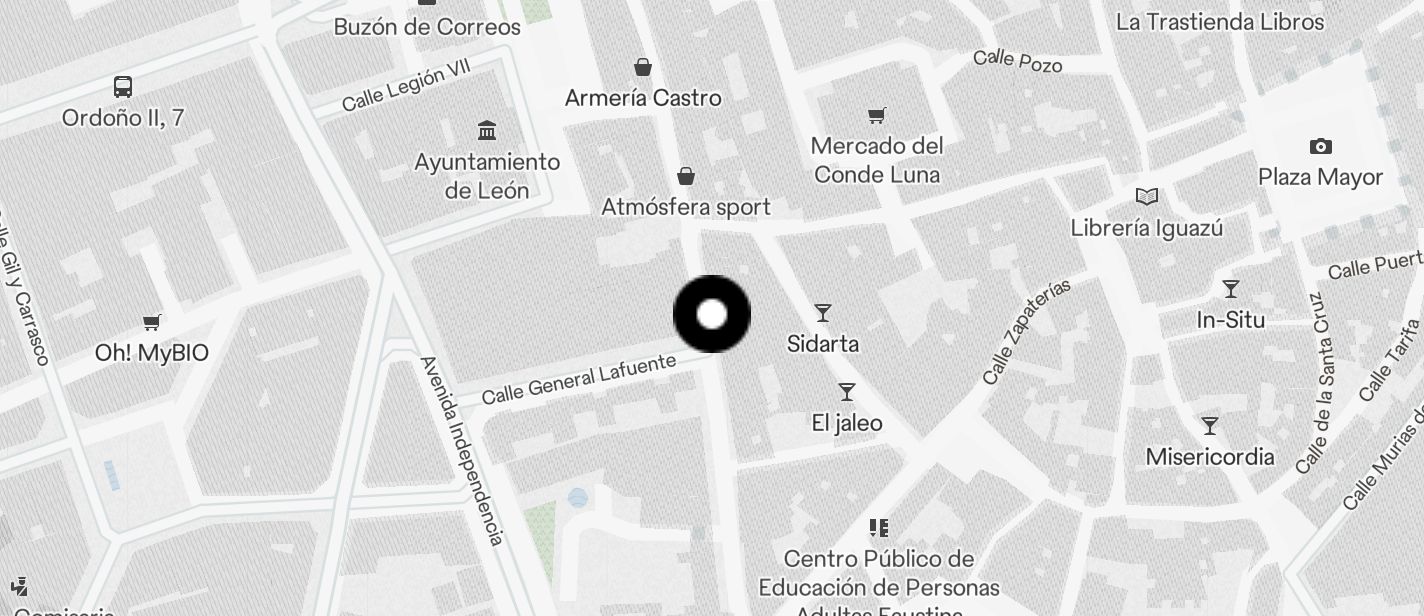This screenshot has width=1424, height=616.
Task: Open the Oh! MyBIO store marker
Action: click(x=152, y=323)
